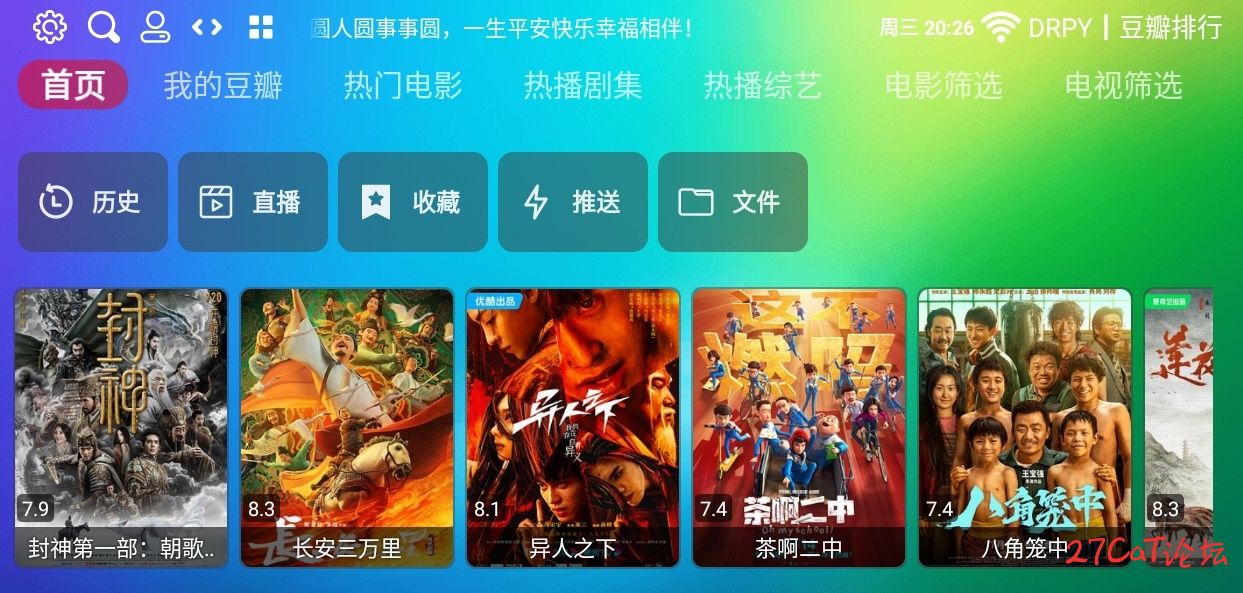Tap the code brackets icon
Screen dimensions: 1243x593
click(207, 27)
